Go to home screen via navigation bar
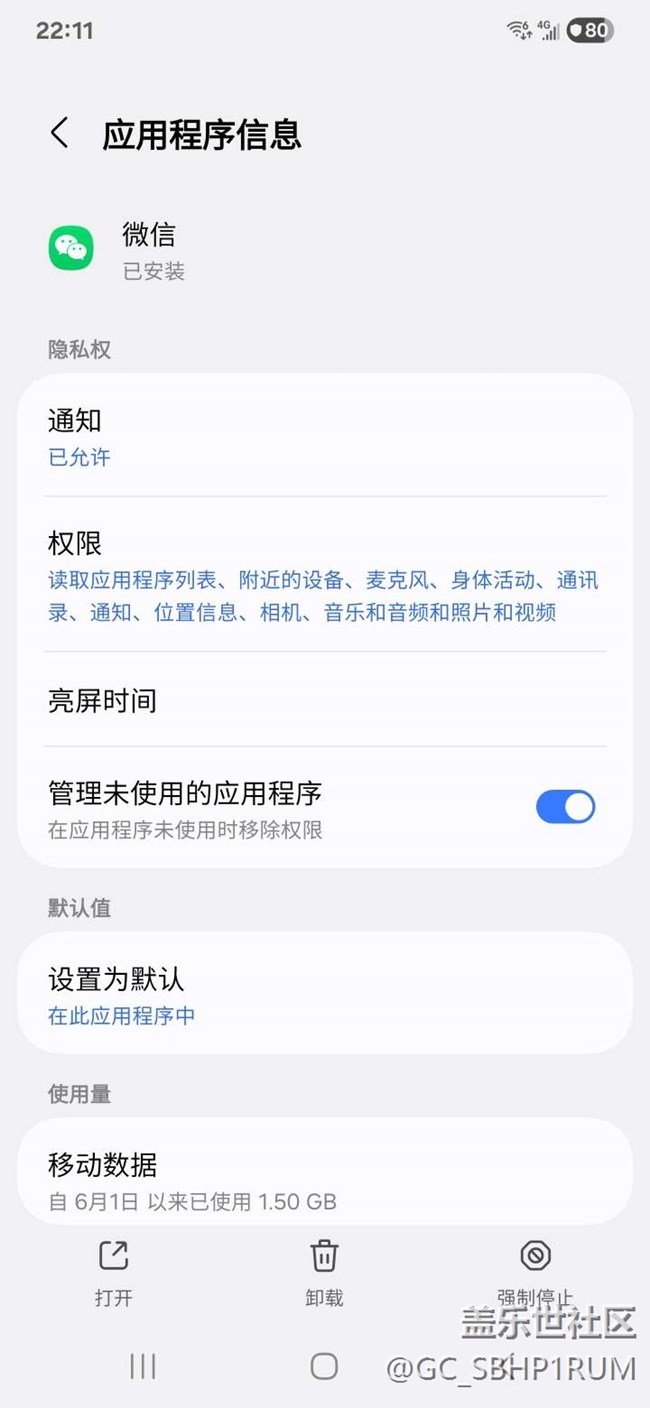The image size is (650, 1408). click(x=324, y=1366)
